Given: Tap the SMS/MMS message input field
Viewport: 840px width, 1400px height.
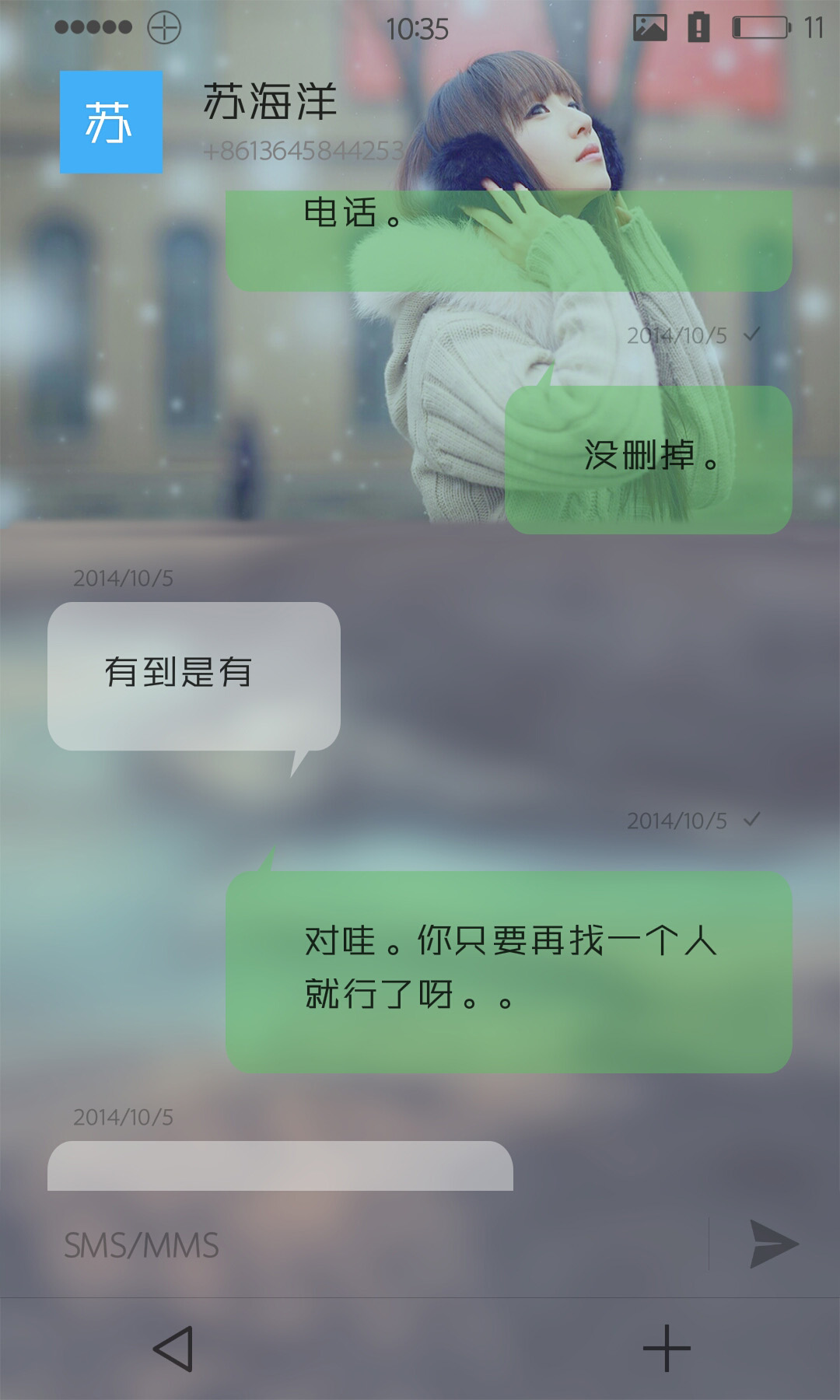Looking at the screenshot, I should click(381, 1244).
